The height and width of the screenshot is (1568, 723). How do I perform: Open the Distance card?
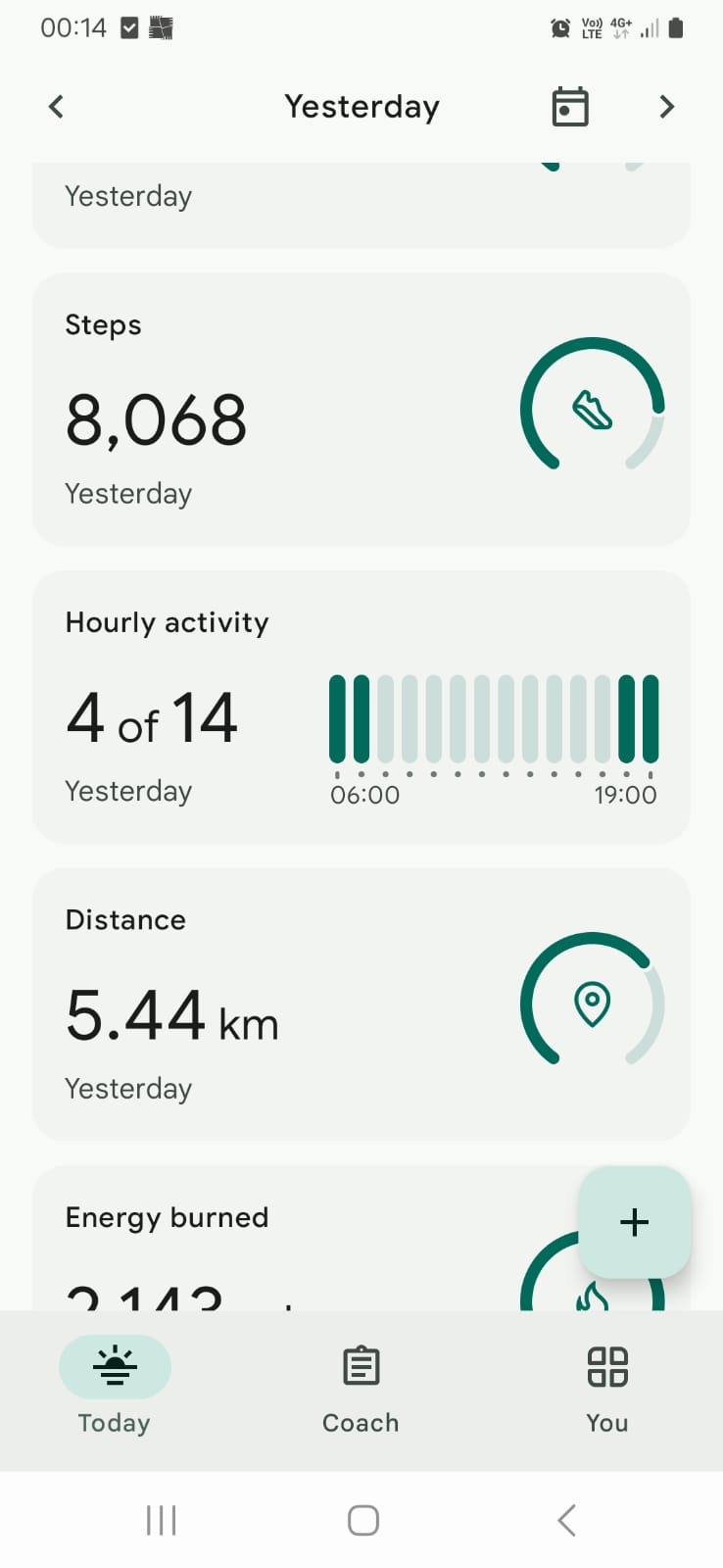point(361,1004)
